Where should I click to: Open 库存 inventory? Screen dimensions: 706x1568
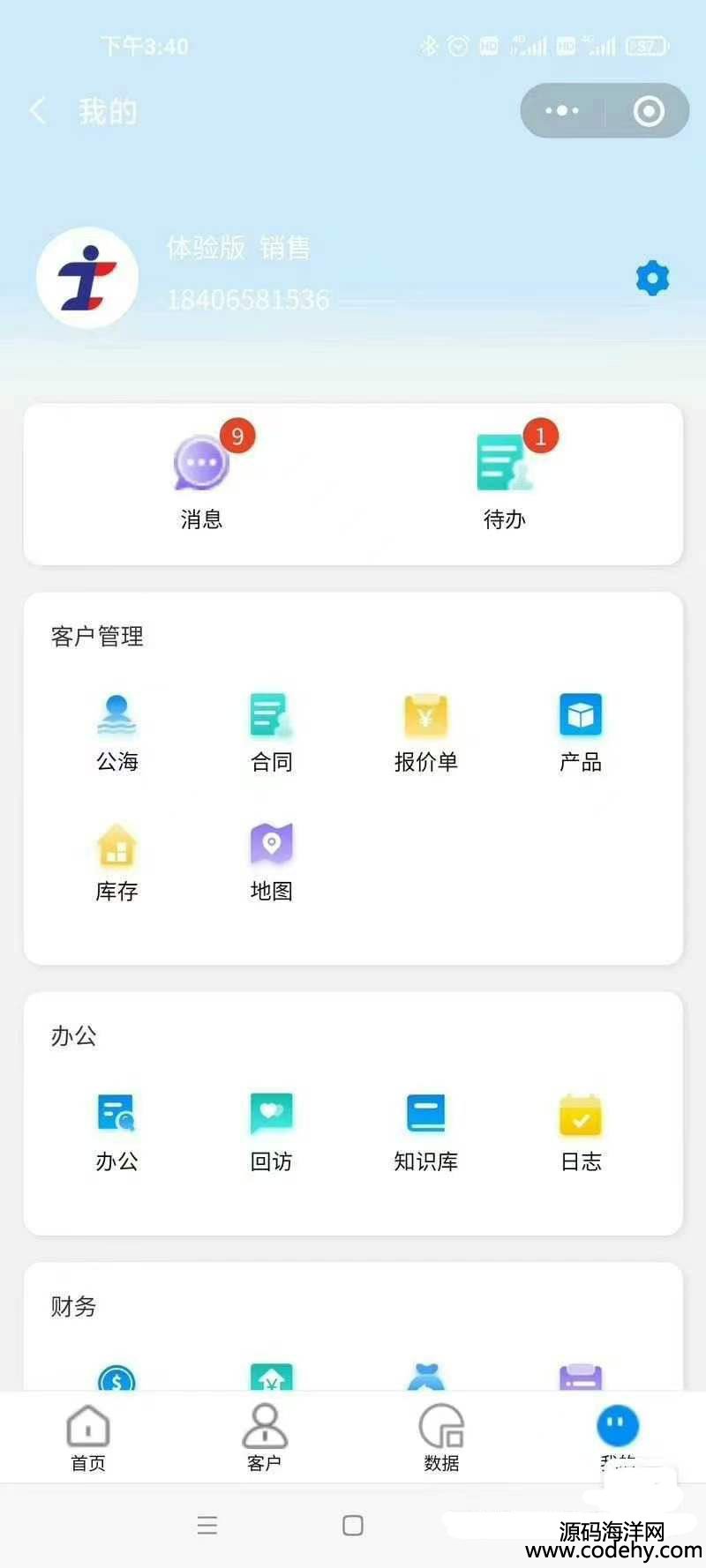pyautogui.click(x=116, y=862)
